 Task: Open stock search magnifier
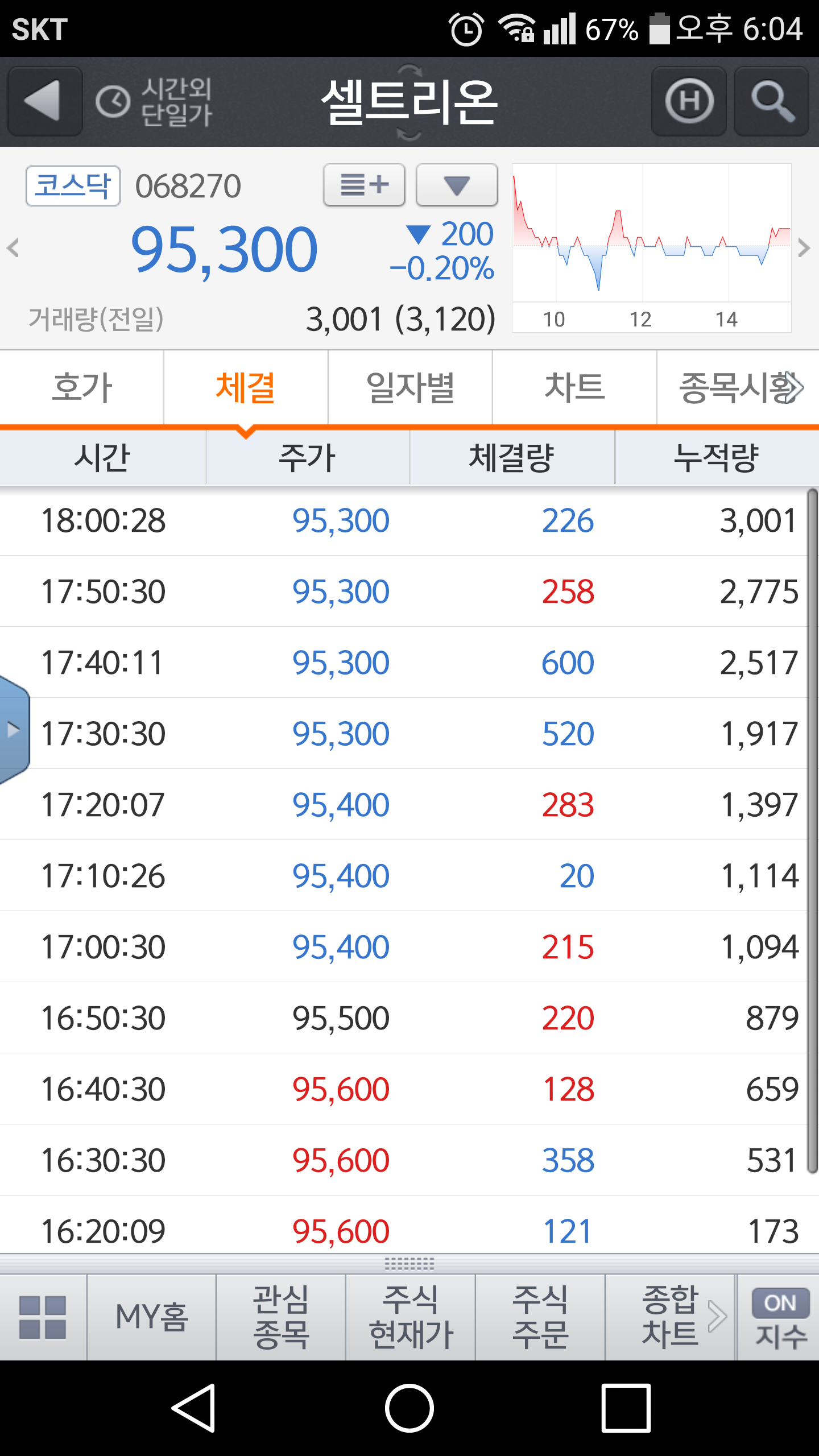[771, 101]
